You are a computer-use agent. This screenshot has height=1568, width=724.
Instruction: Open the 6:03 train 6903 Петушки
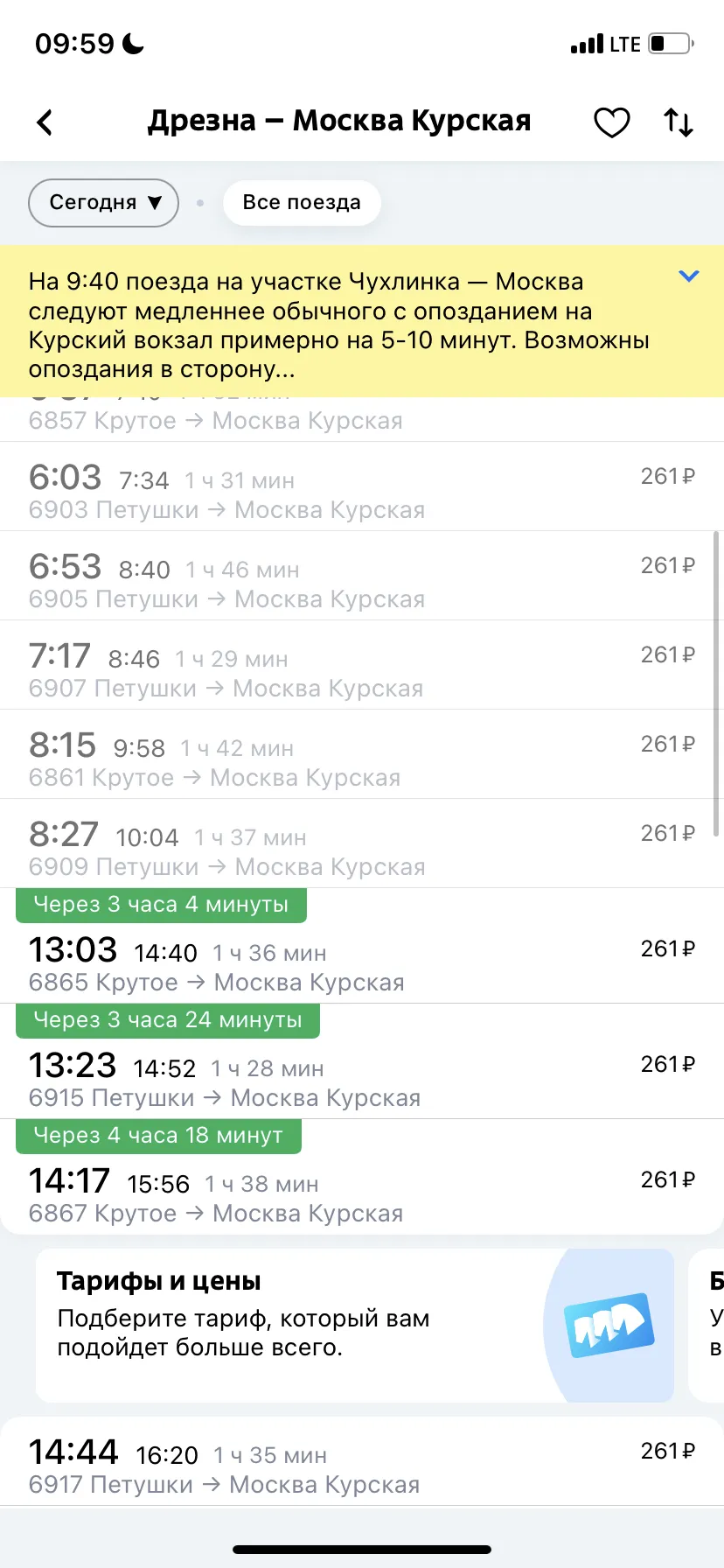pos(362,486)
